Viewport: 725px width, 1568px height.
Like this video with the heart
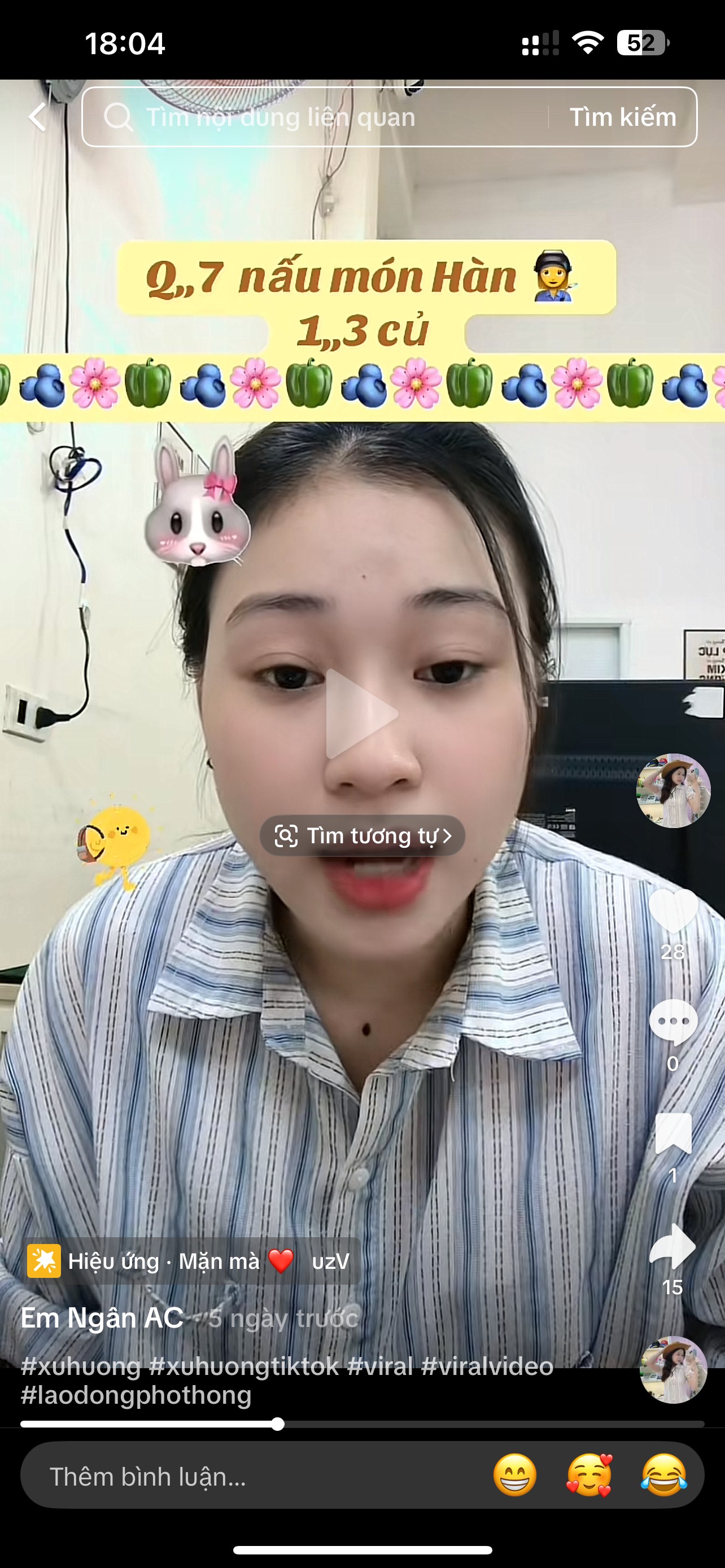672,911
